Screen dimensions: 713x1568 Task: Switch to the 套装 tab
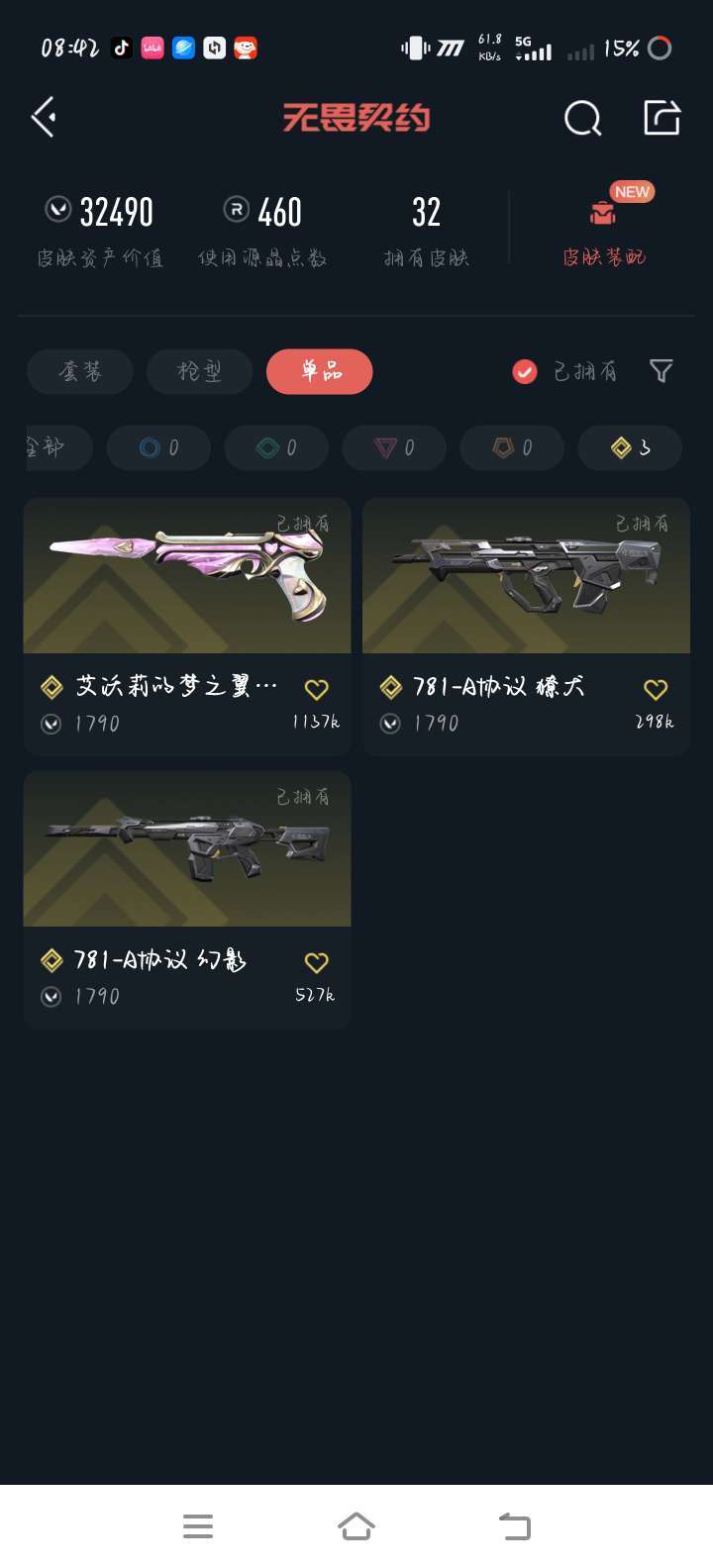pyautogui.click(x=79, y=371)
